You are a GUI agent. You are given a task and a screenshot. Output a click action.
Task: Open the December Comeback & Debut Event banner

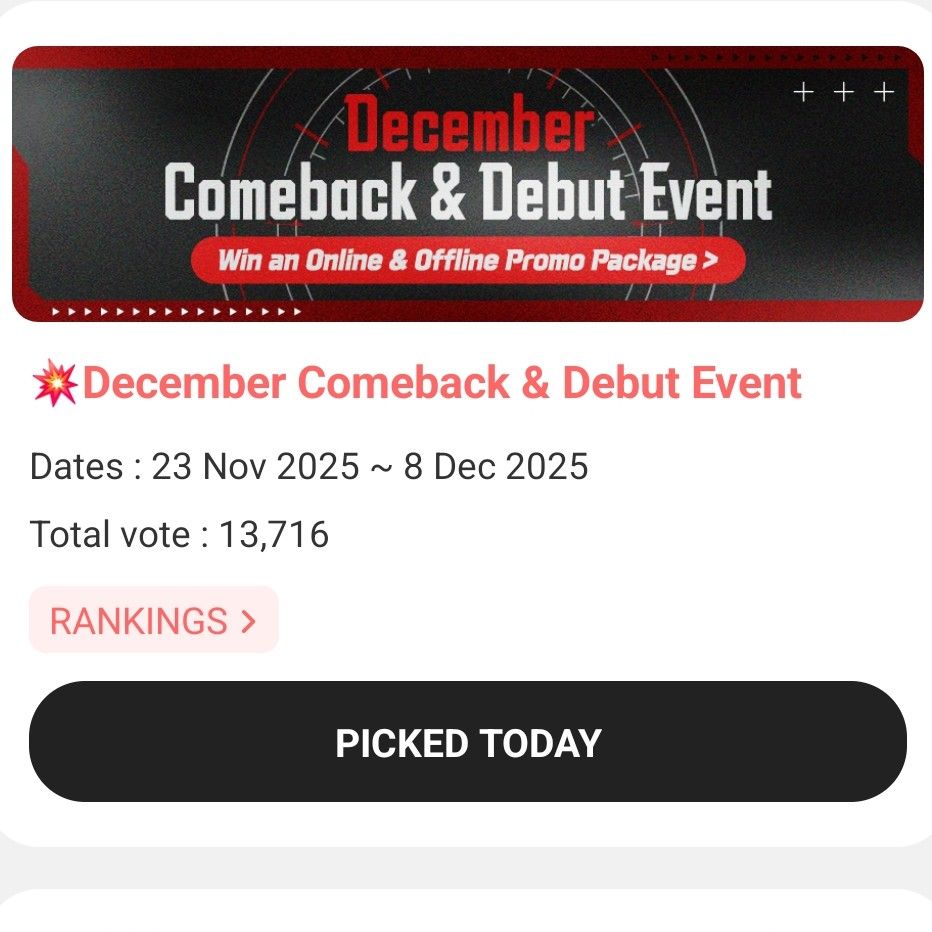(467, 185)
